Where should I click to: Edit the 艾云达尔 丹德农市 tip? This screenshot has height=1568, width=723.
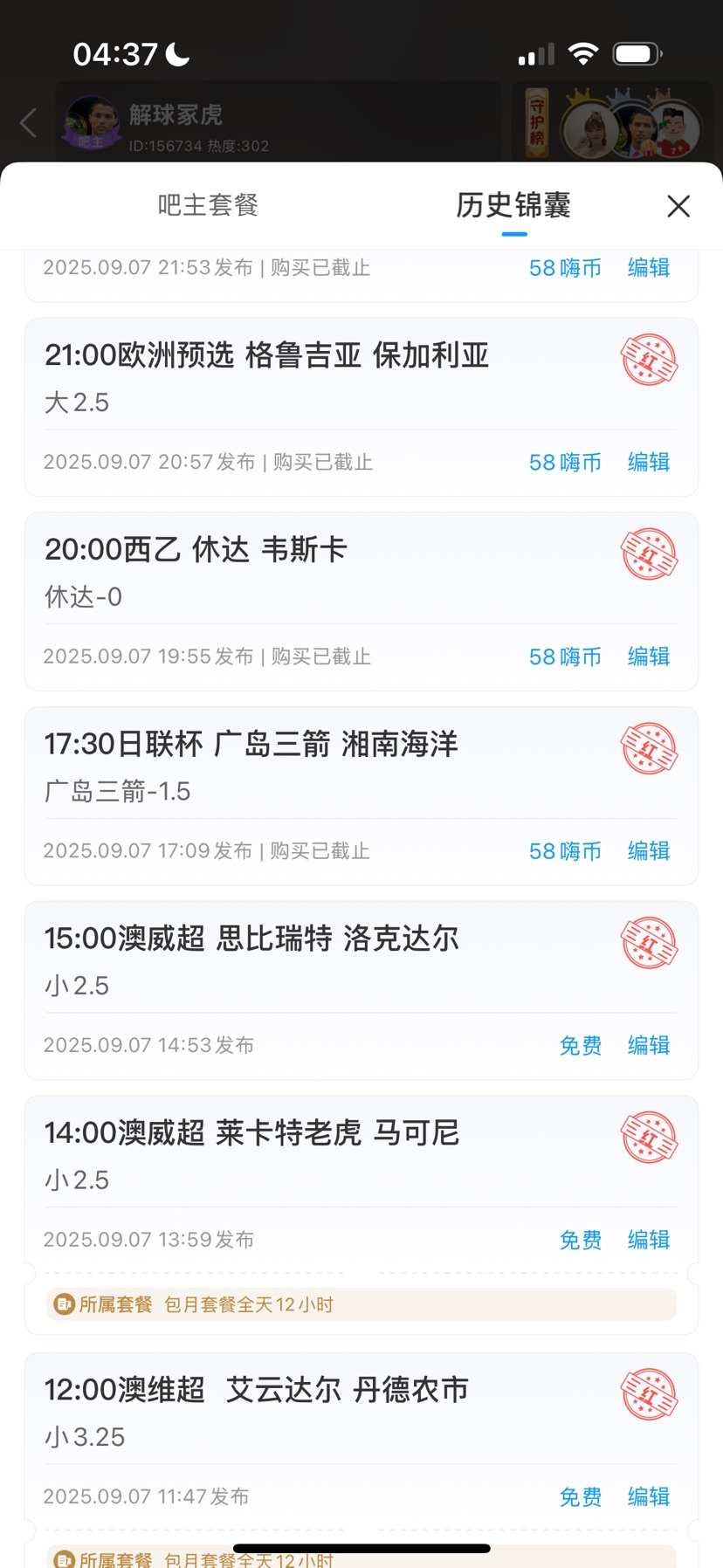(649, 1497)
